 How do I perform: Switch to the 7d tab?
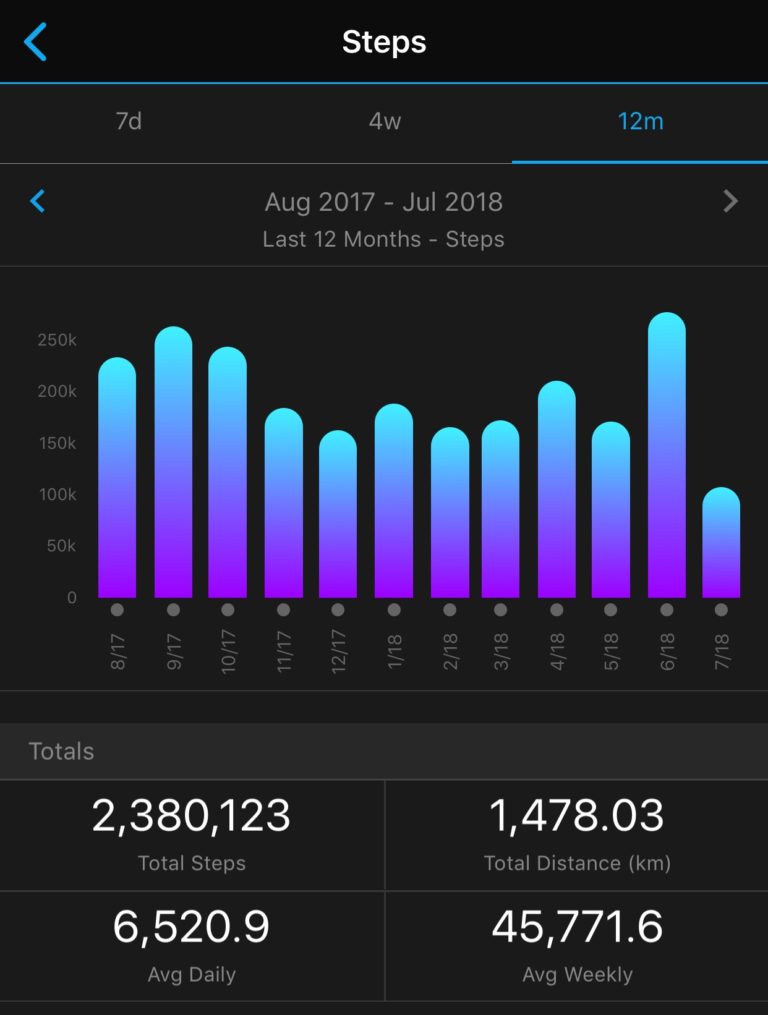tap(129, 122)
